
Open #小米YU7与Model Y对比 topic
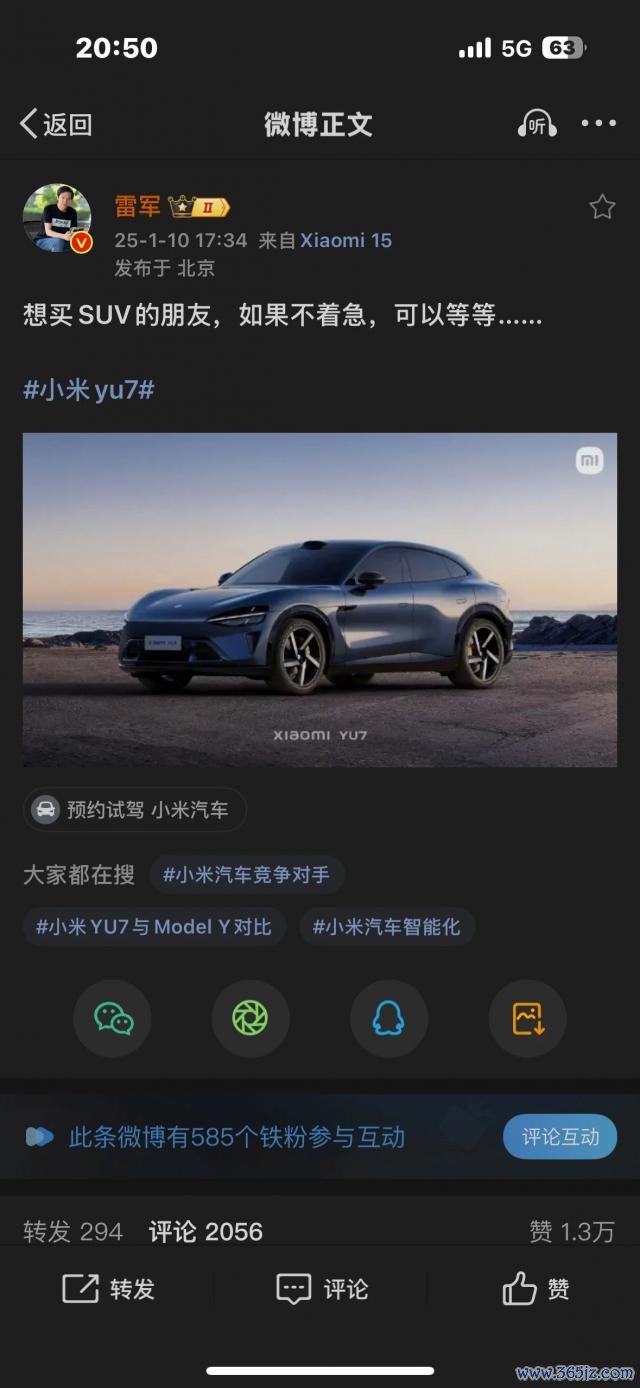pos(154,927)
